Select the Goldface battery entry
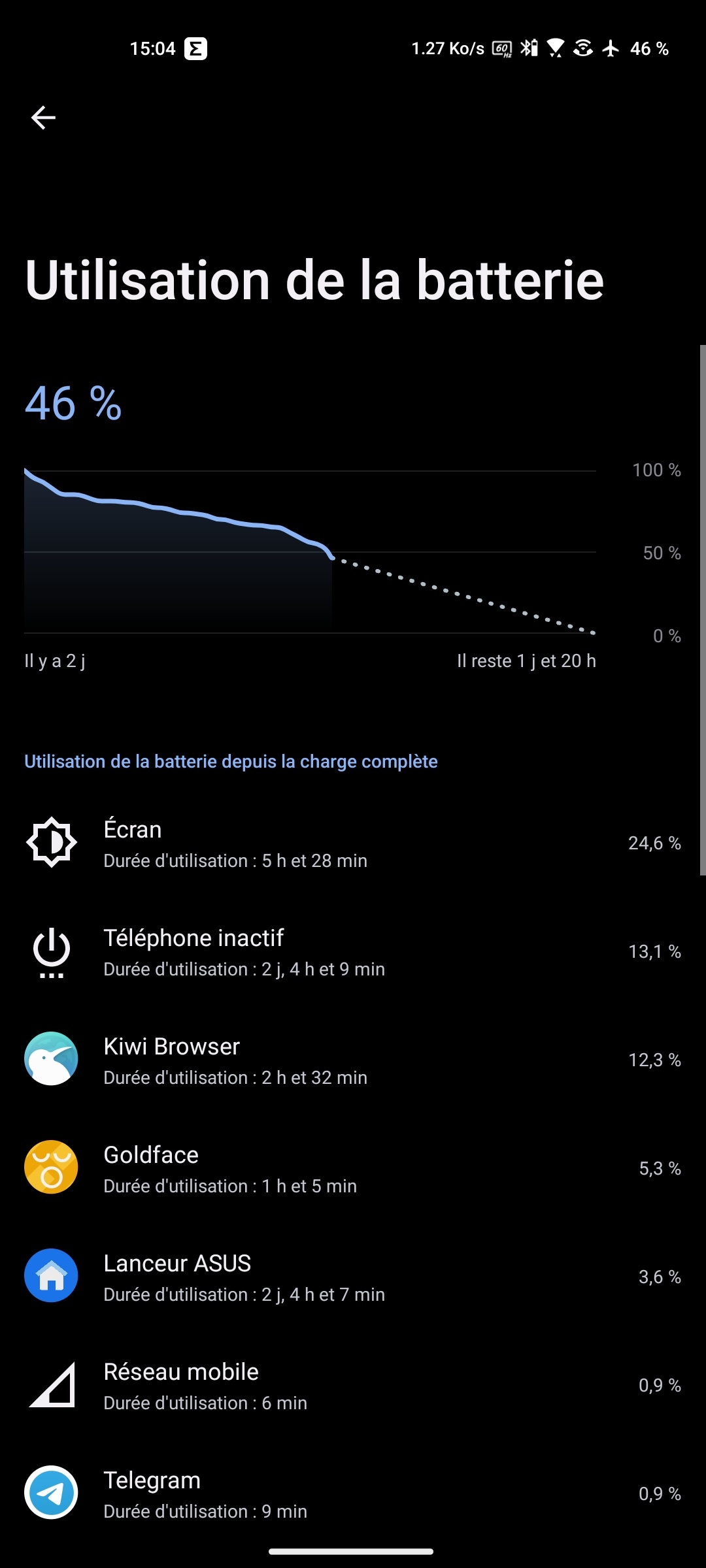The width and height of the screenshot is (706, 1568). click(353, 1169)
